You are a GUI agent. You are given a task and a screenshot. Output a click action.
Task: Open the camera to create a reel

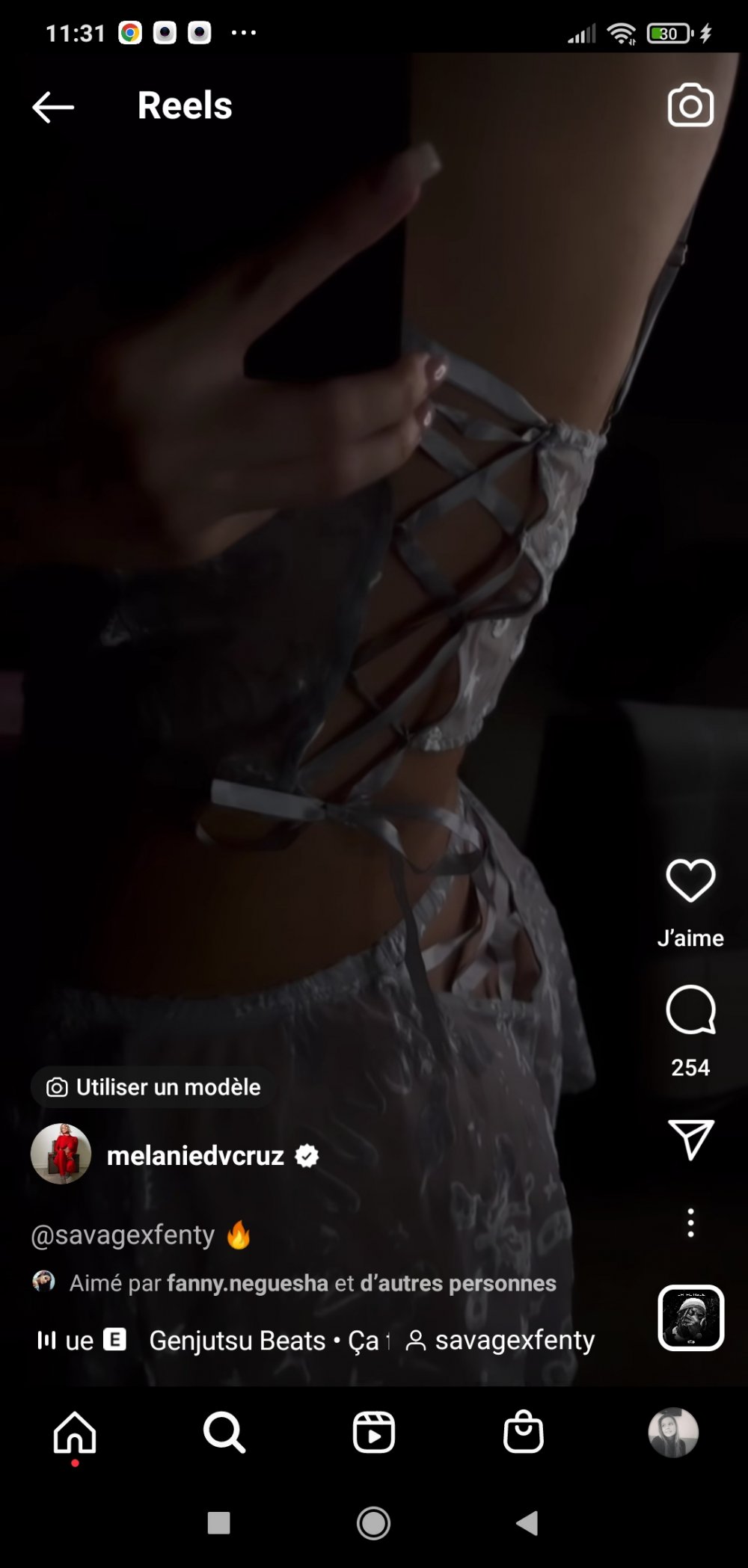pos(690,105)
